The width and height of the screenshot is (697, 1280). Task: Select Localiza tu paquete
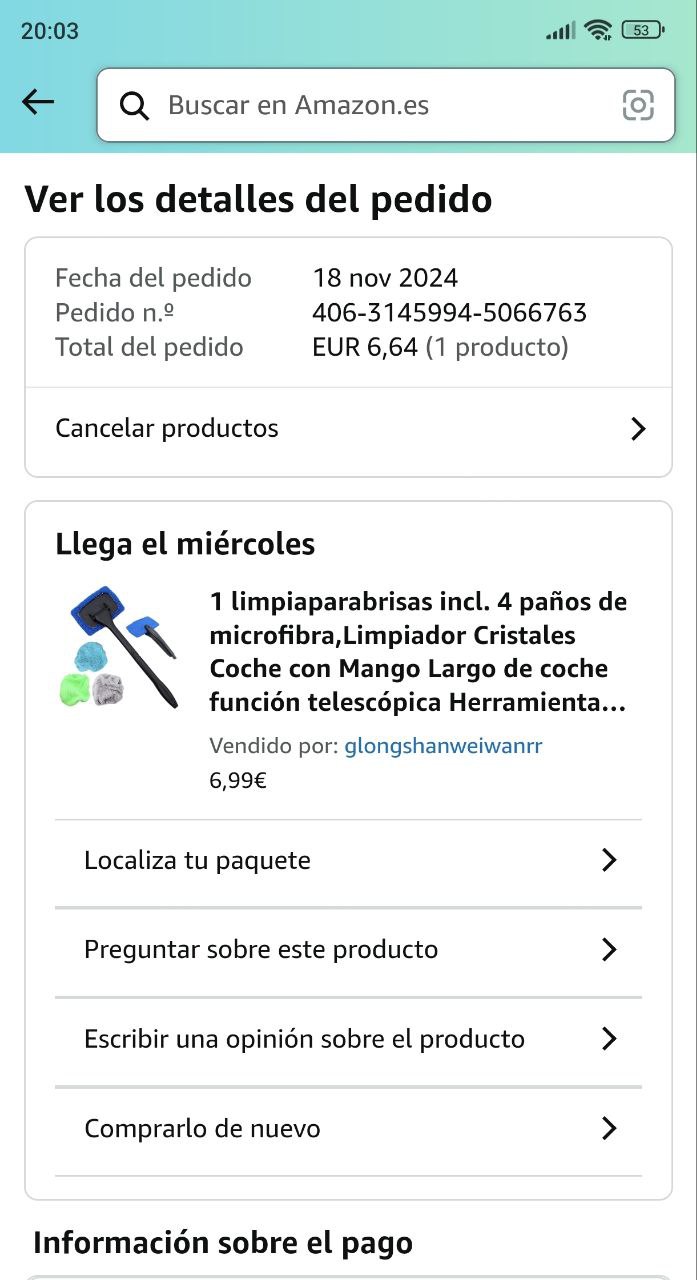348,861
